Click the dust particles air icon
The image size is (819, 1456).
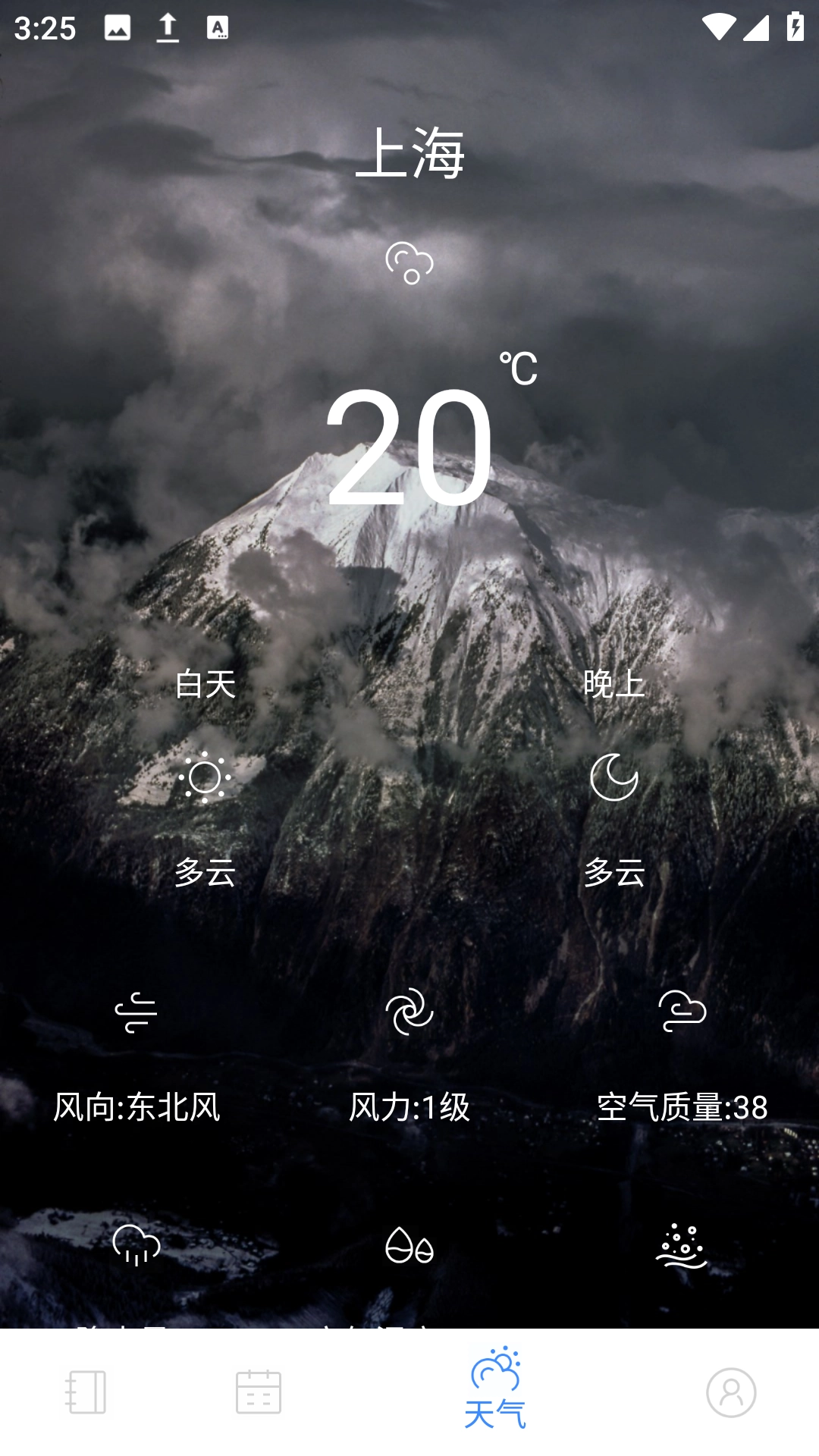click(681, 1244)
